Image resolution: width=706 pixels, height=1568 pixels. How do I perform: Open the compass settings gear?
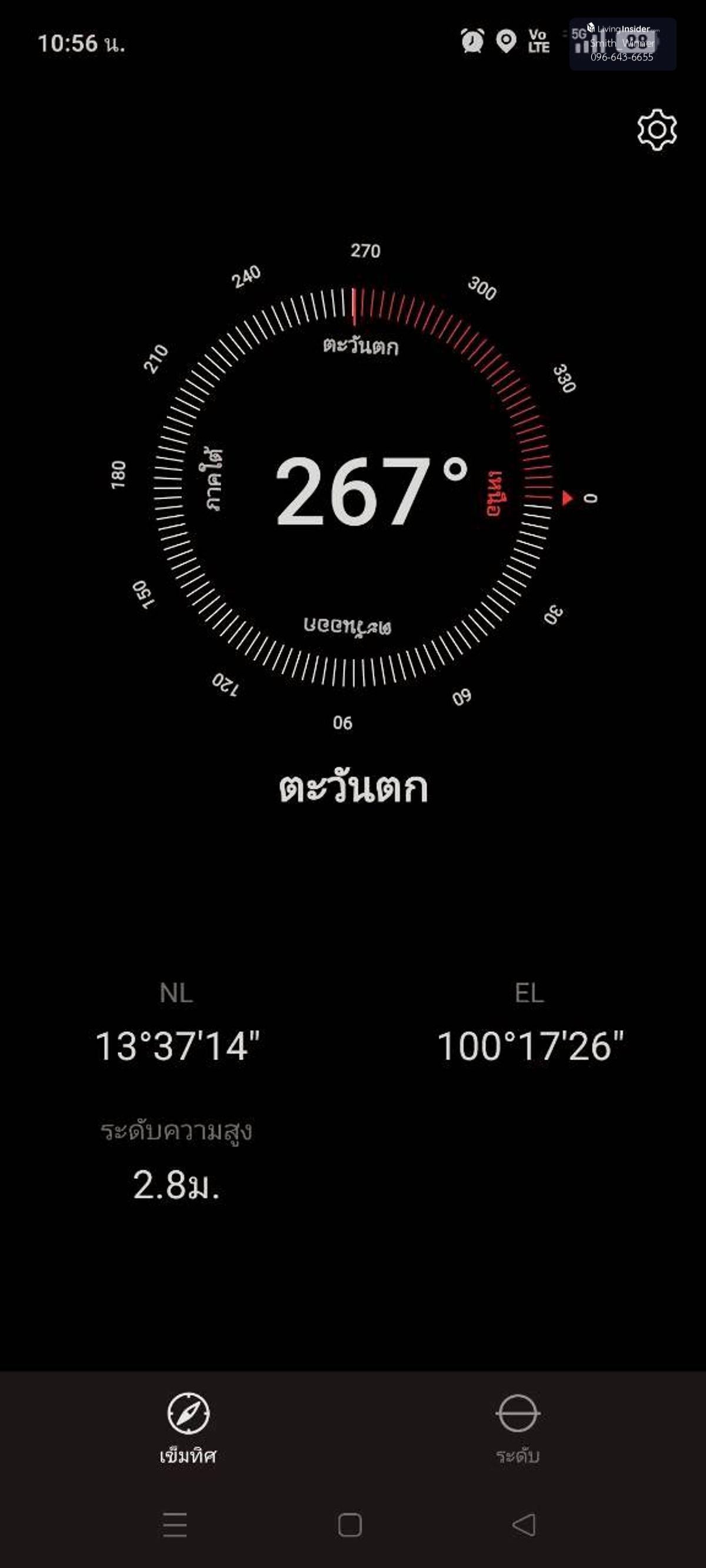(x=657, y=130)
